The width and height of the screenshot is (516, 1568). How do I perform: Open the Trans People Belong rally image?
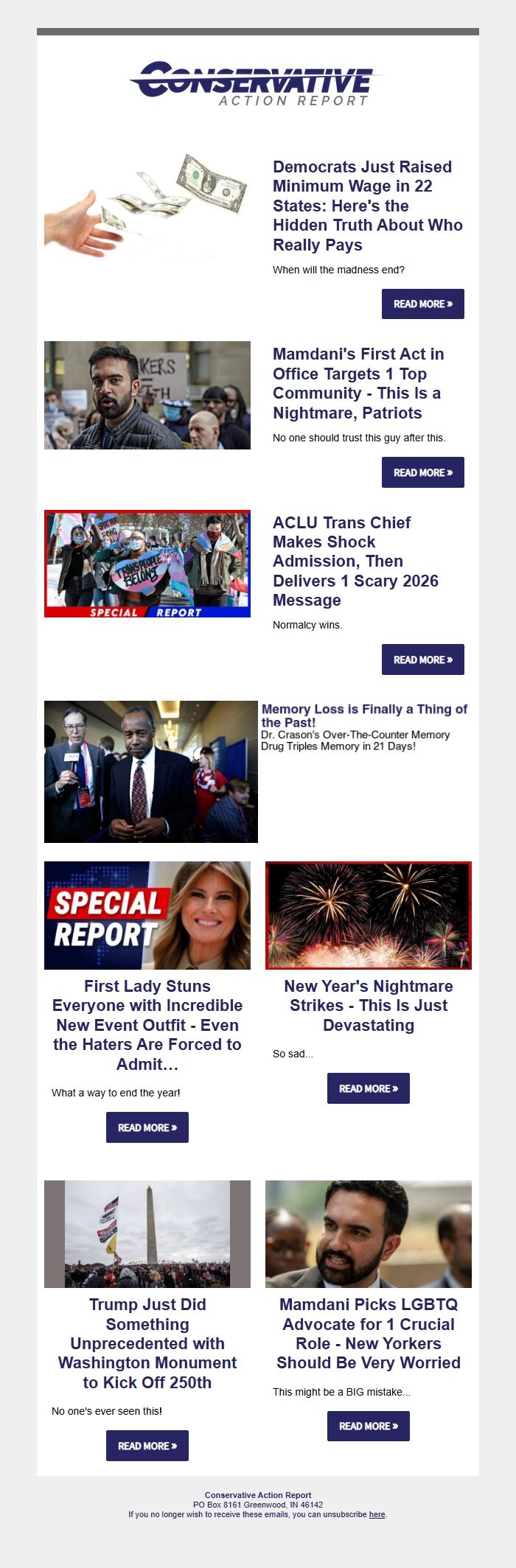coord(147,564)
